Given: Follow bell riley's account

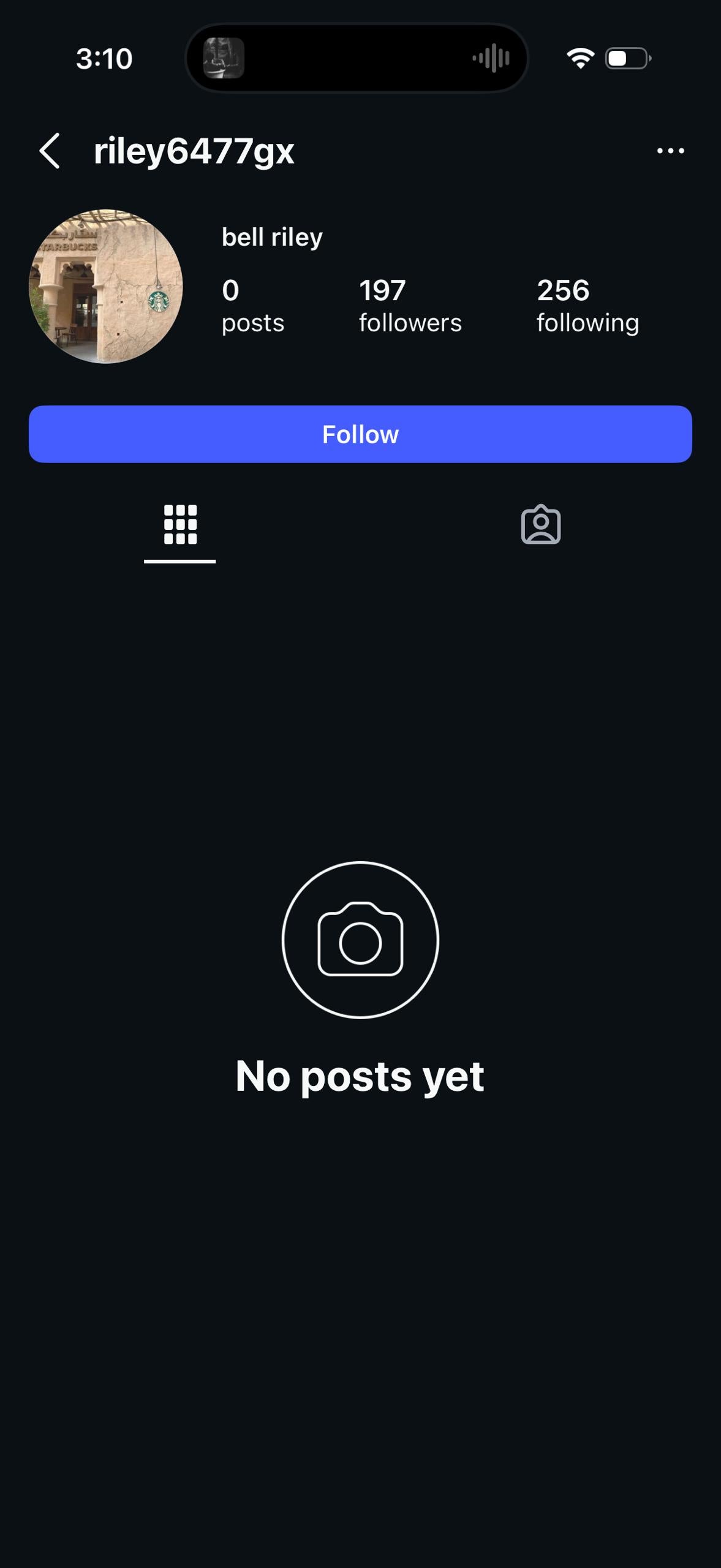Looking at the screenshot, I should (360, 434).
